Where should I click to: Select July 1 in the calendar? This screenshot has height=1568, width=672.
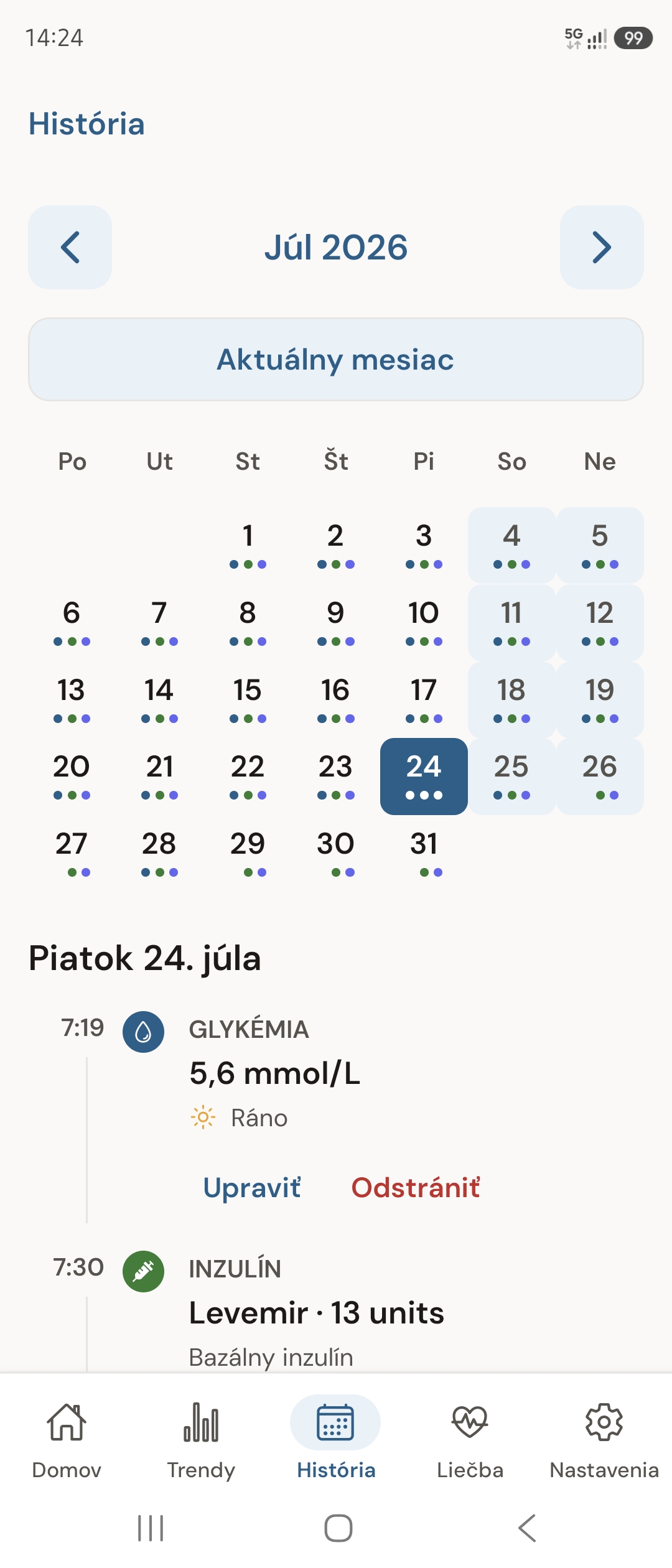click(248, 545)
